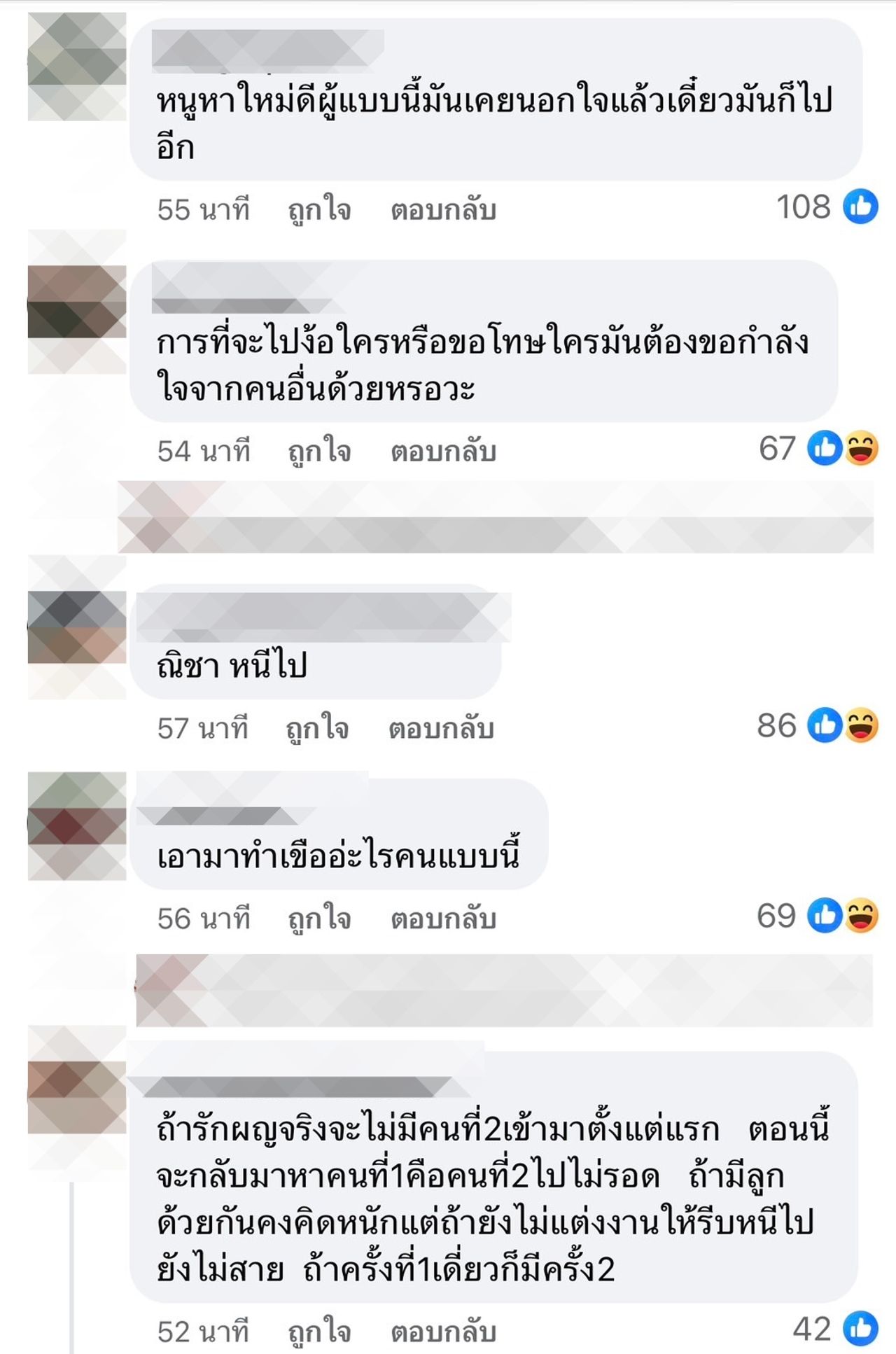Image resolution: width=896 pixels, height=1354 pixels.
Task: View the 42 likes on the last comment
Action: 834,1329
